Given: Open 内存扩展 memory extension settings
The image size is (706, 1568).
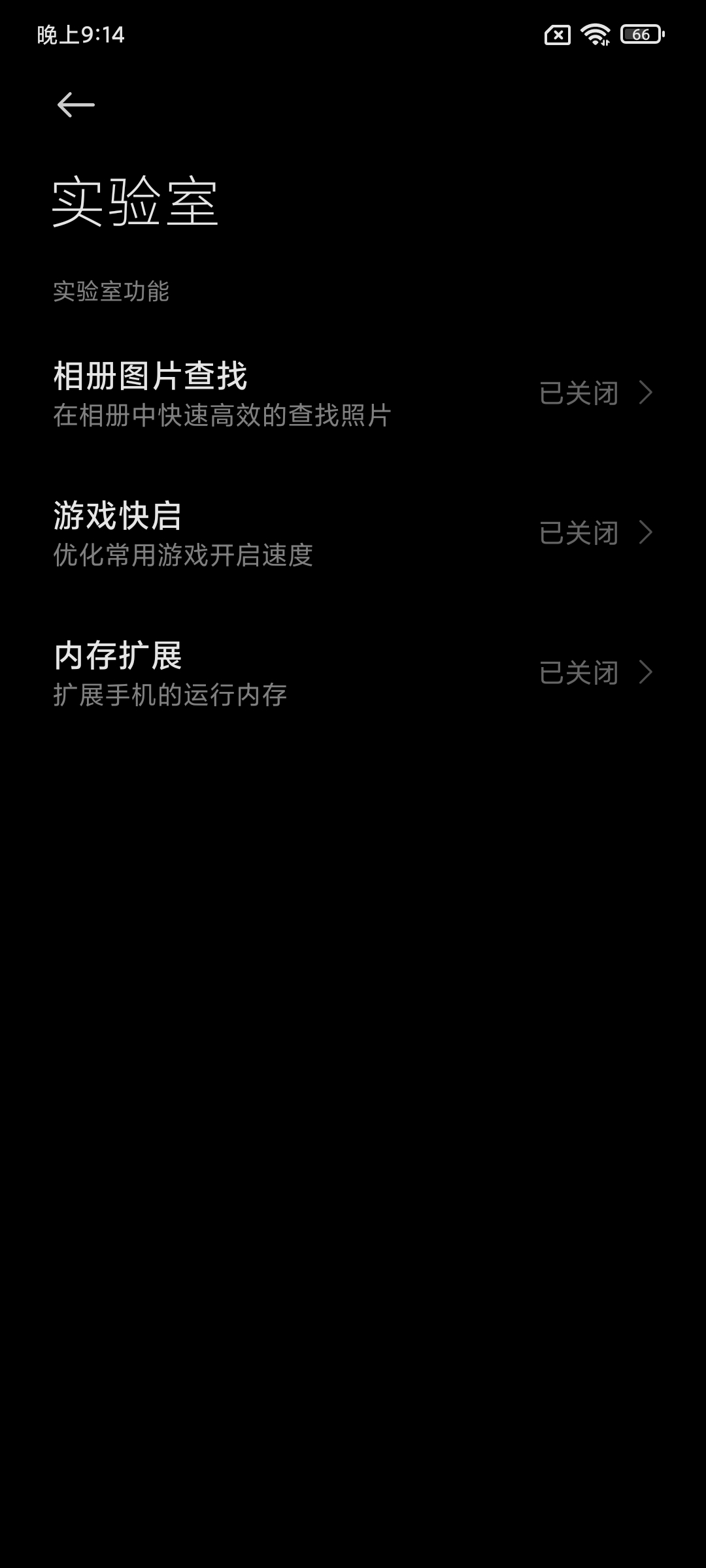Looking at the screenshot, I should point(353,673).
